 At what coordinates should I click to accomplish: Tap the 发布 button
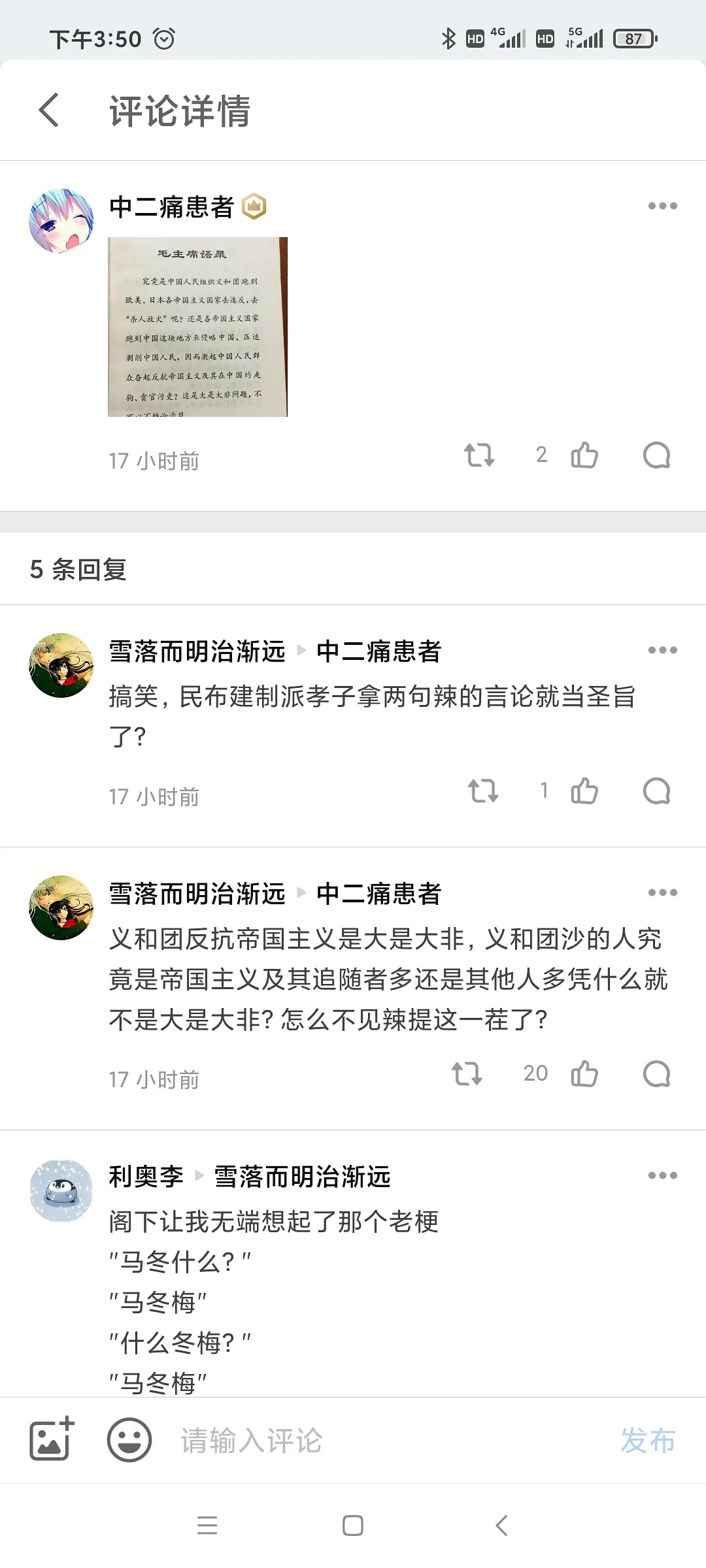click(x=647, y=1441)
